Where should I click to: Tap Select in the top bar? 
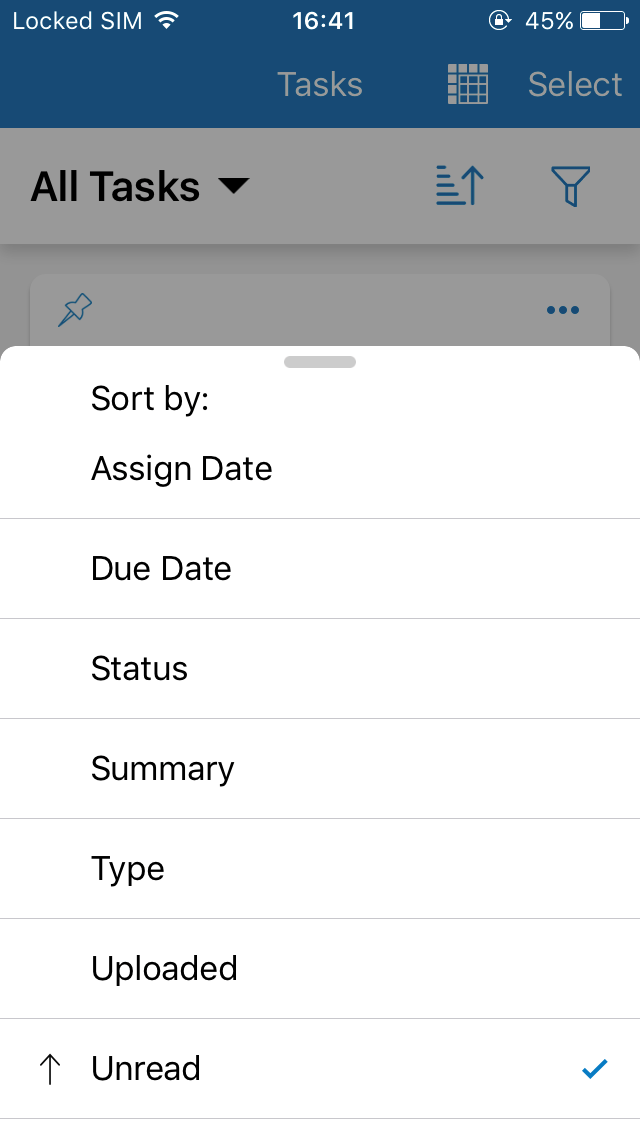(x=575, y=85)
